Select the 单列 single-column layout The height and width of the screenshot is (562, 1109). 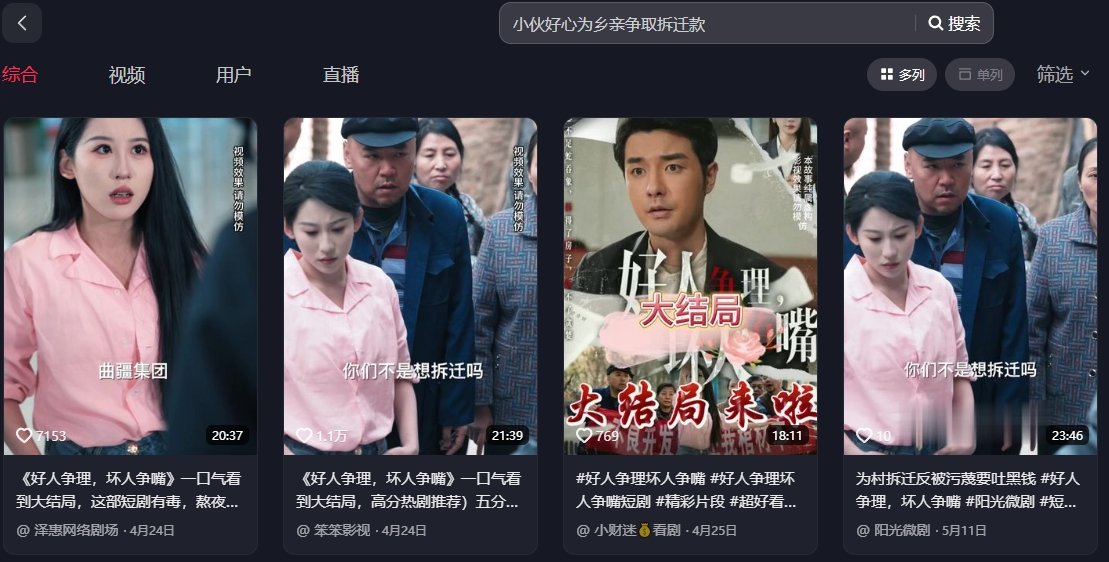pyautogui.click(x=980, y=75)
